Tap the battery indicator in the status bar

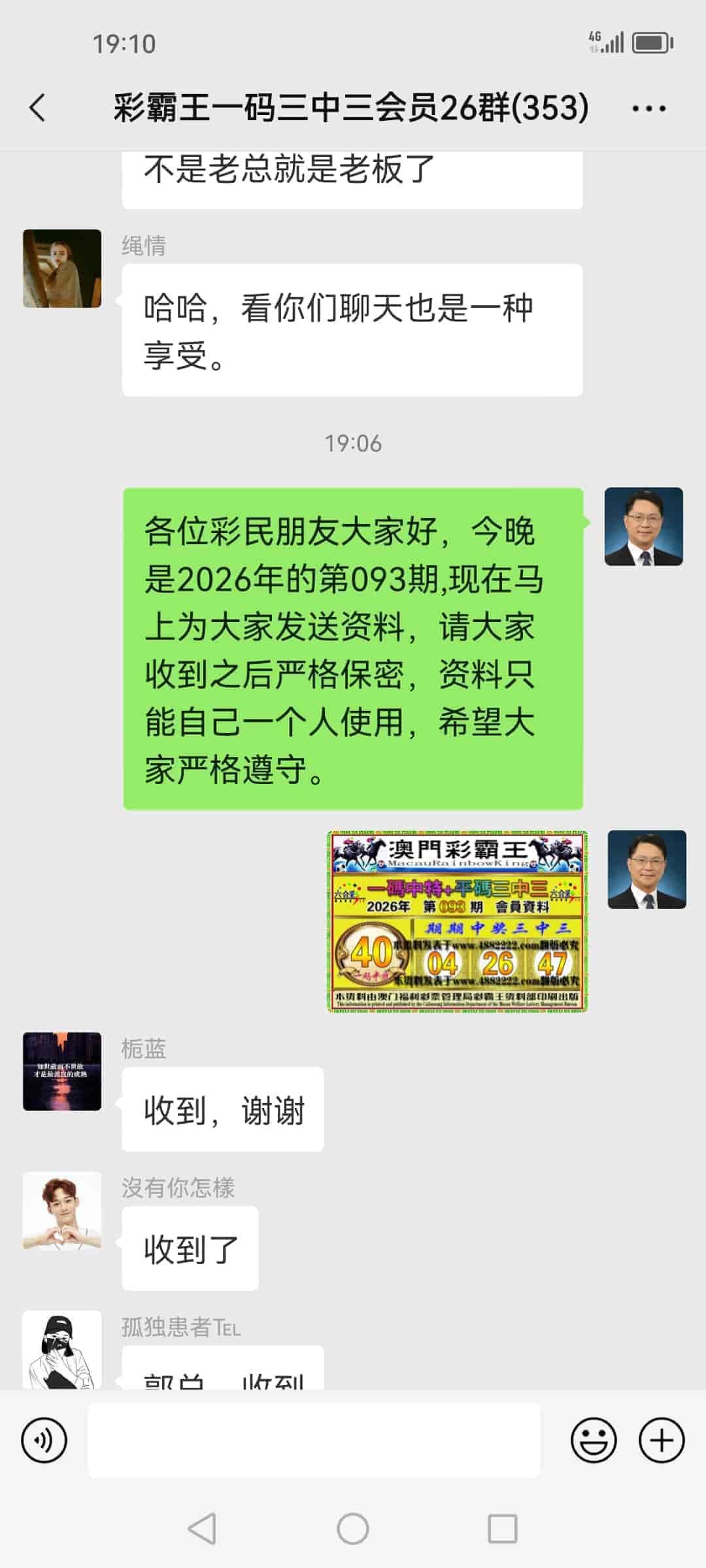[x=650, y=42]
